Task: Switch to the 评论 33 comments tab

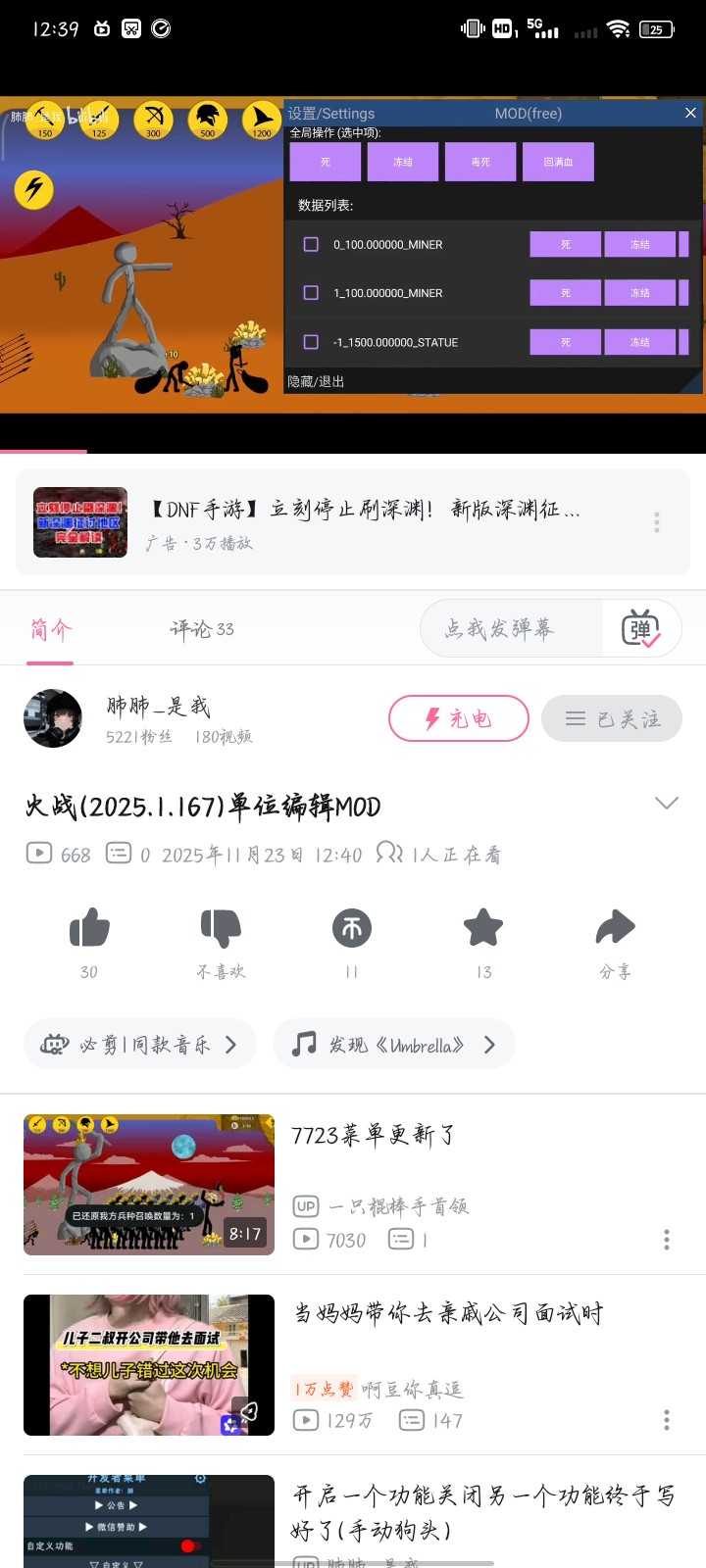Action: pyautogui.click(x=202, y=629)
